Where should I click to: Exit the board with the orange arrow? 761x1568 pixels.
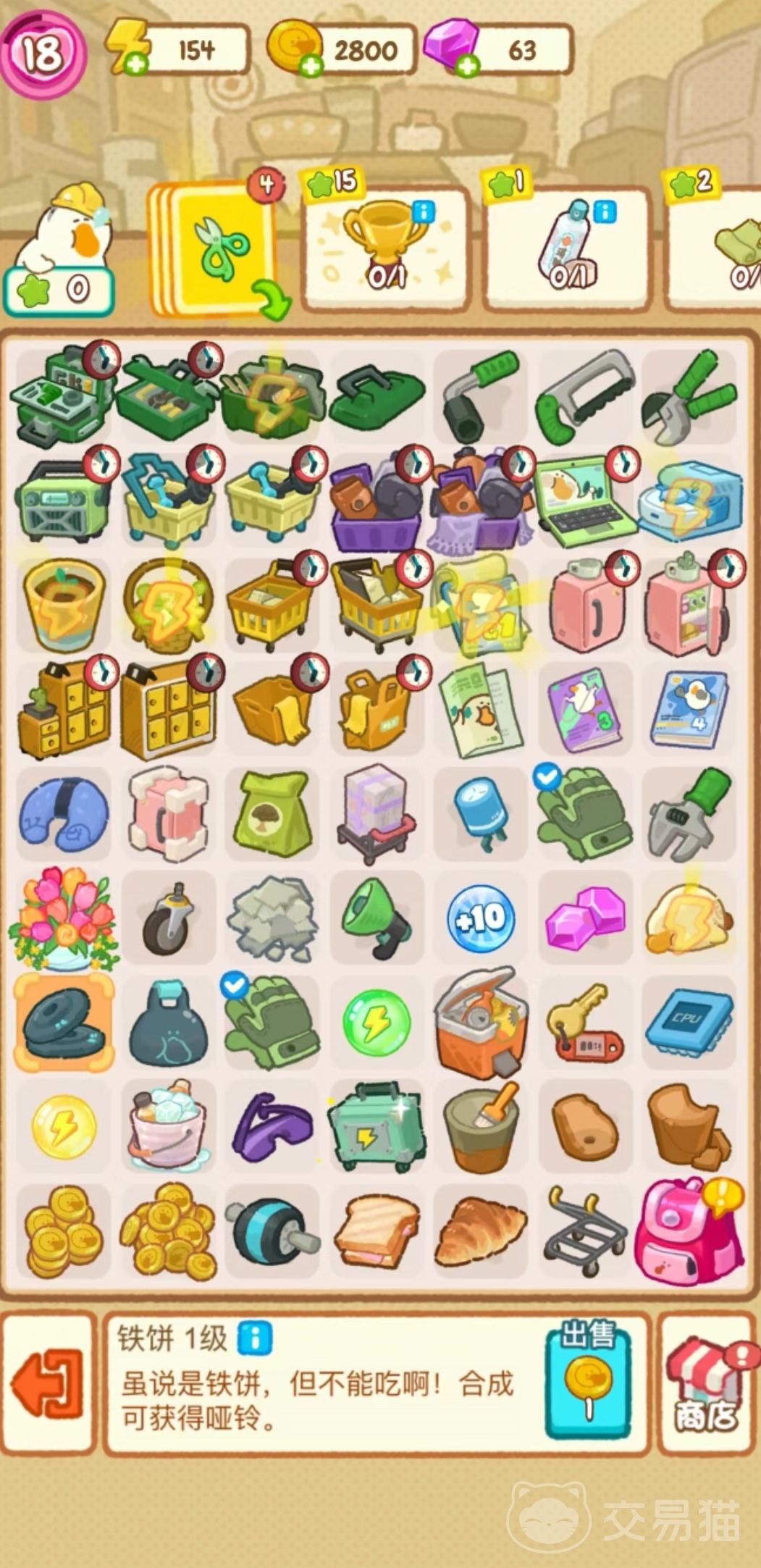[48, 1384]
